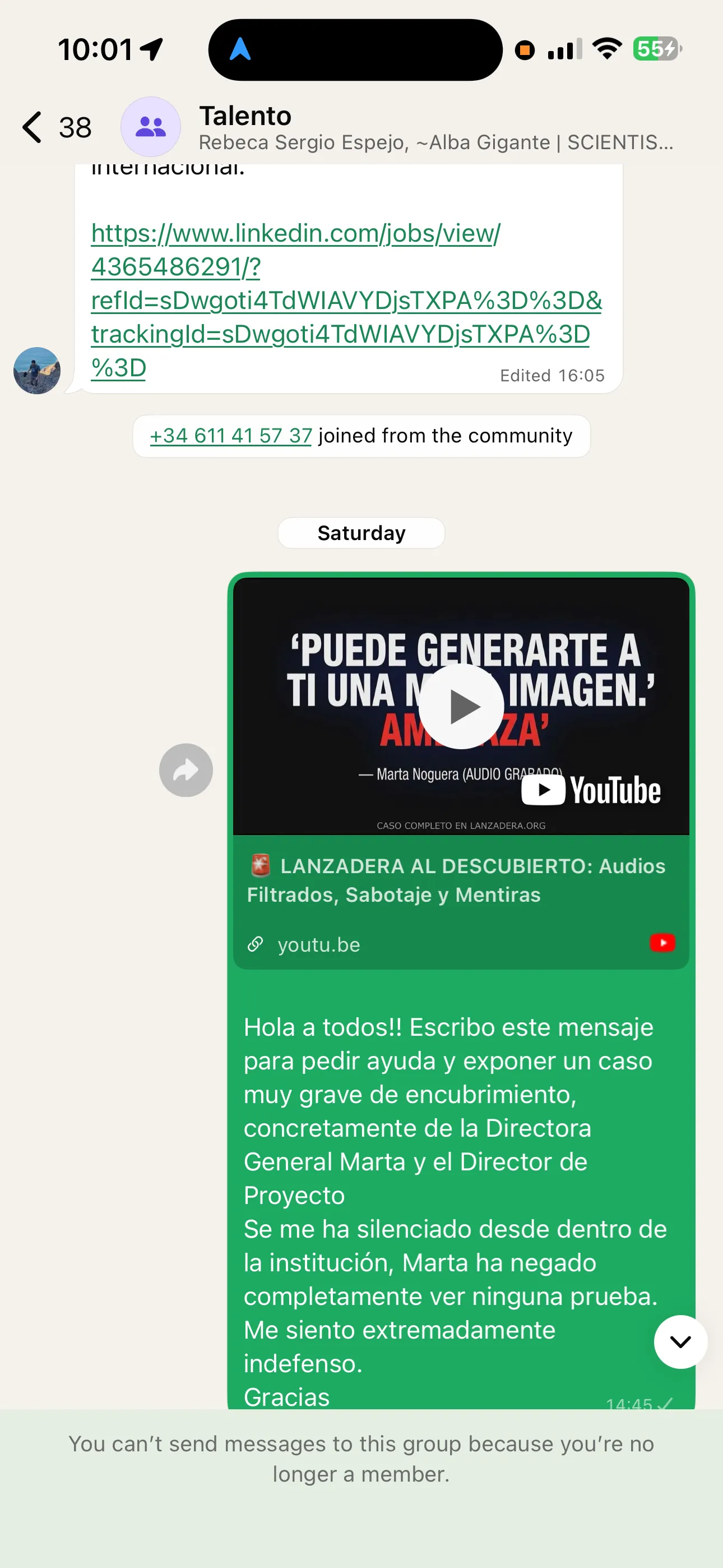Tap Talento to open group info
This screenshot has width=723, height=1568.
pyautogui.click(x=245, y=116)
